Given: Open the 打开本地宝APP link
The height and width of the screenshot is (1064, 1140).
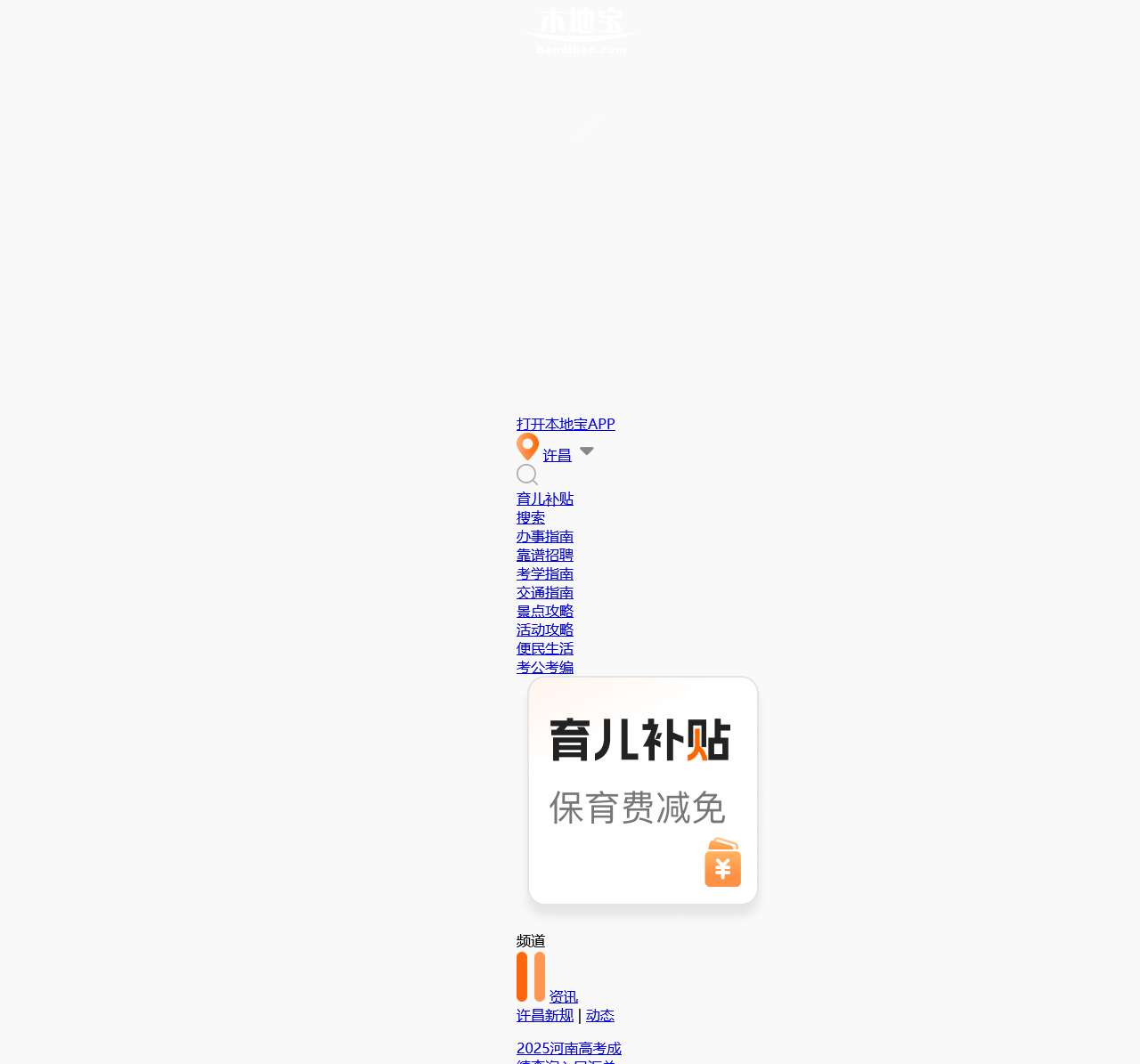Looking at the screenshot, I should coord(566,424).
